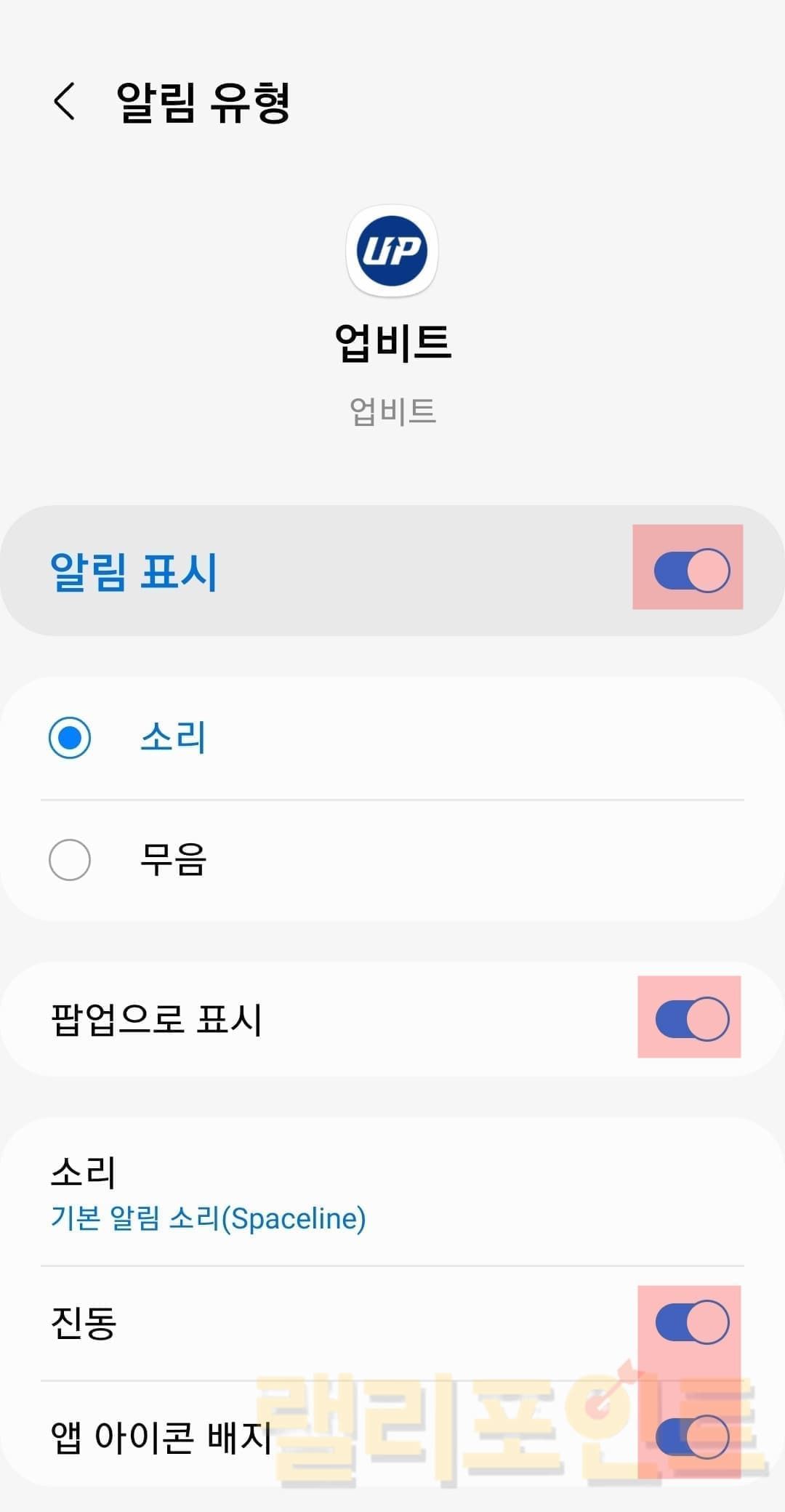Toggle 앱 아이콘 배지 off
Screen dimensions: 785x1512
(691, 1436)
